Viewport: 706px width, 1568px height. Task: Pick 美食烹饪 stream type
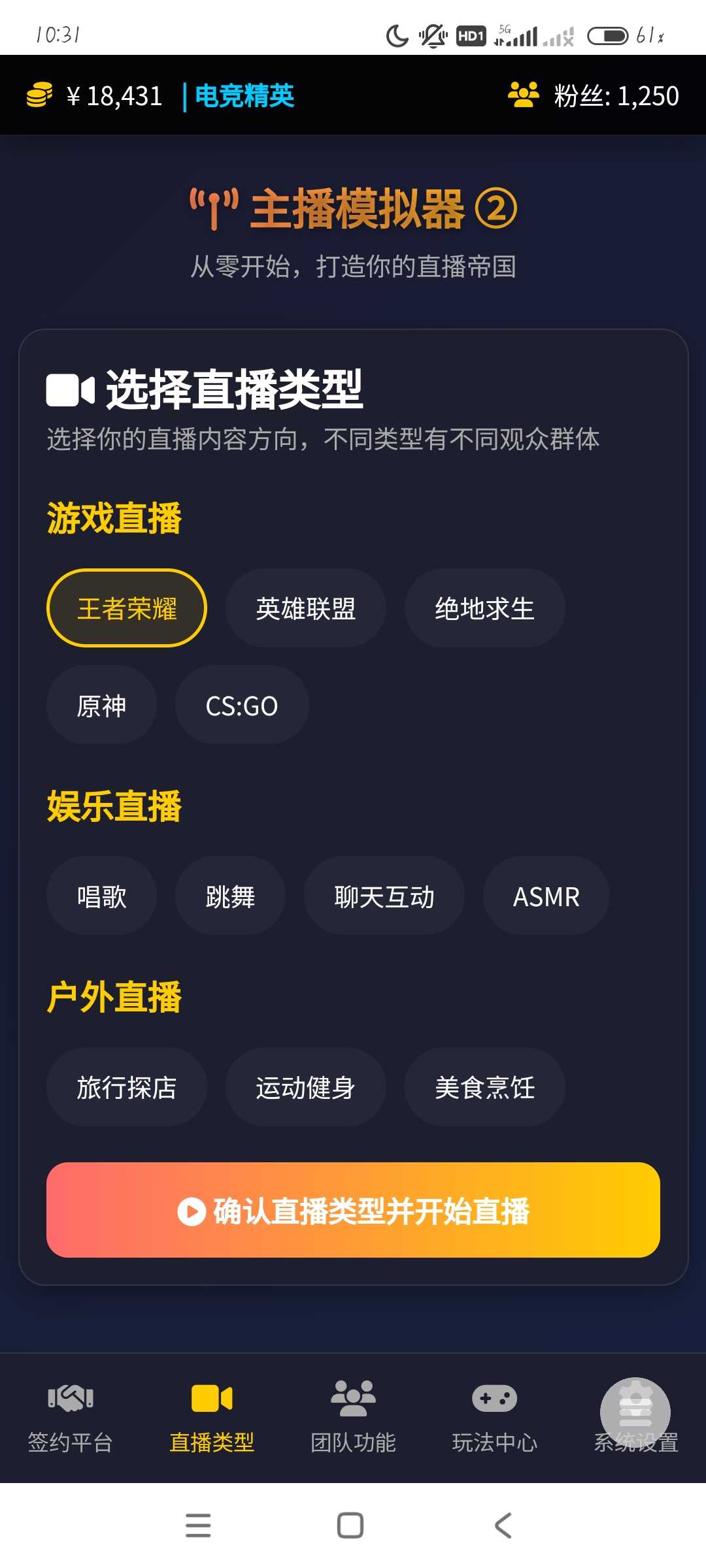tap(484, 1087)
